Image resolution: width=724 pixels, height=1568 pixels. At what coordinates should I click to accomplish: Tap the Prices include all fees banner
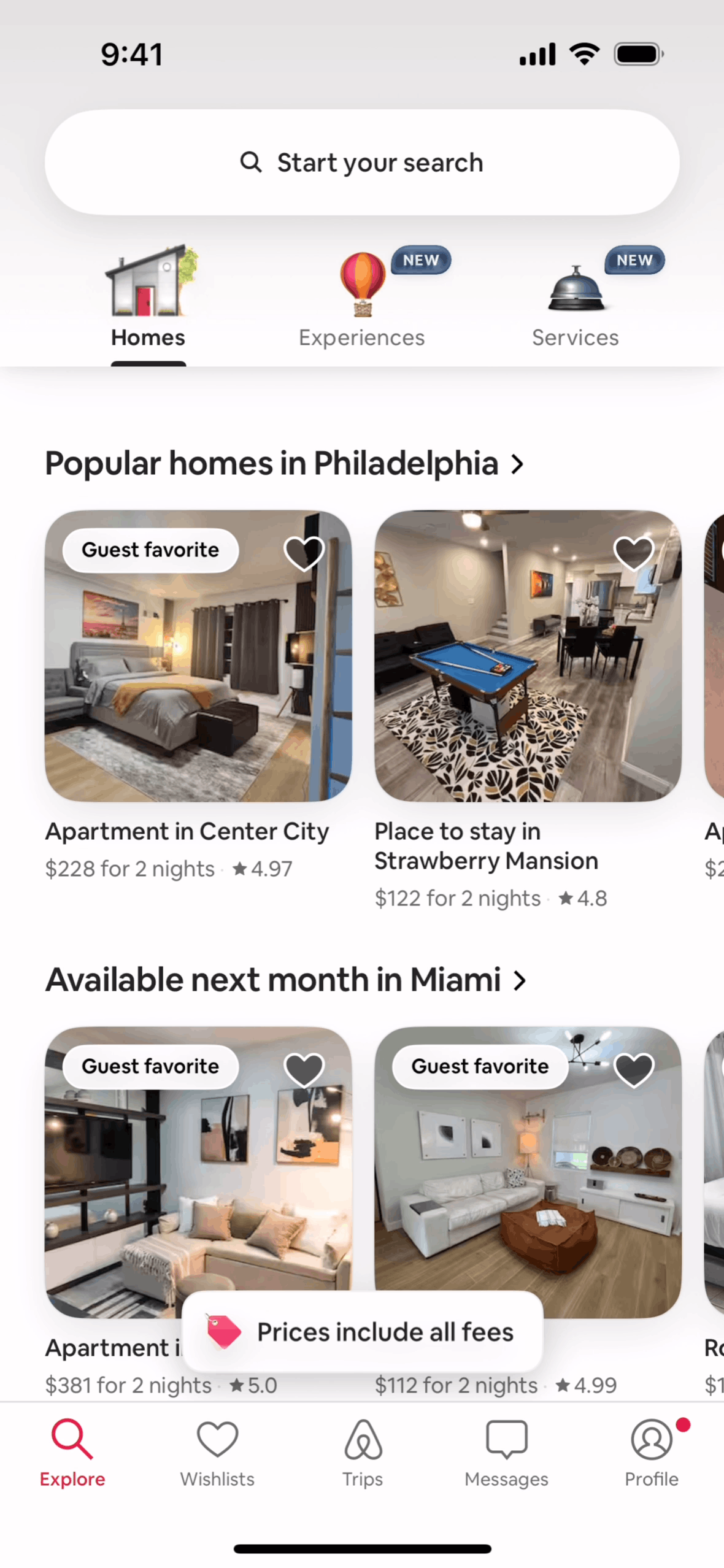pos(362,1332)
